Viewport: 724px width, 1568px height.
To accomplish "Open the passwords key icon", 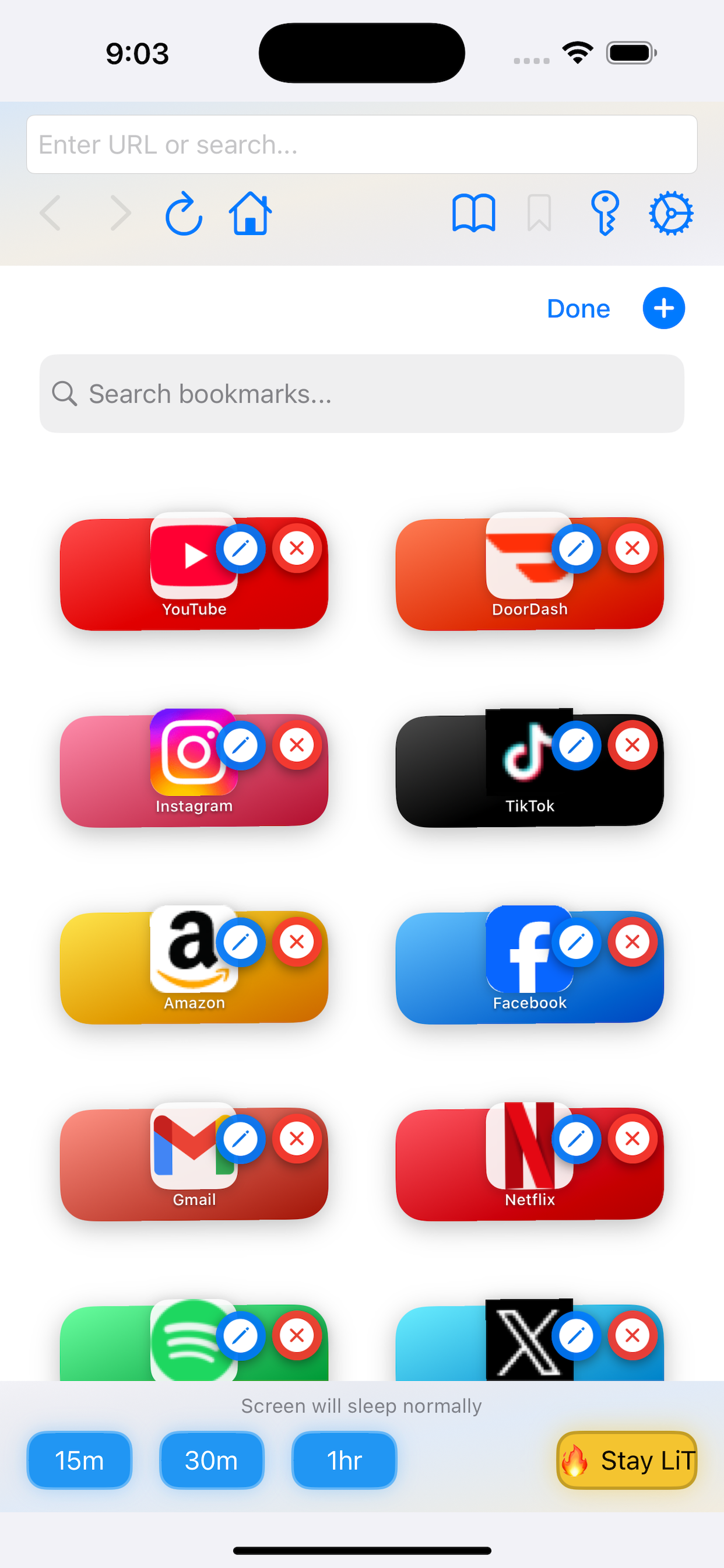I will [604, 213].
